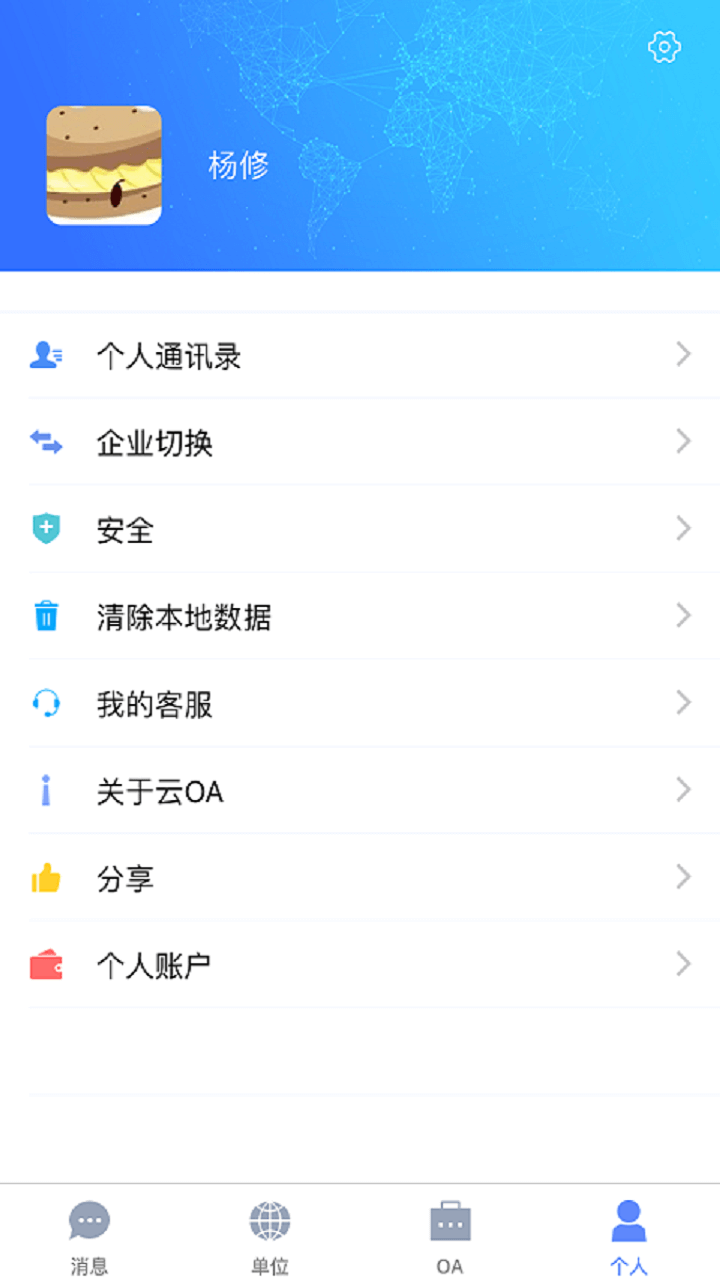
Task: Tap the profile avatar of 杨修
Action: tap(104, 165)
